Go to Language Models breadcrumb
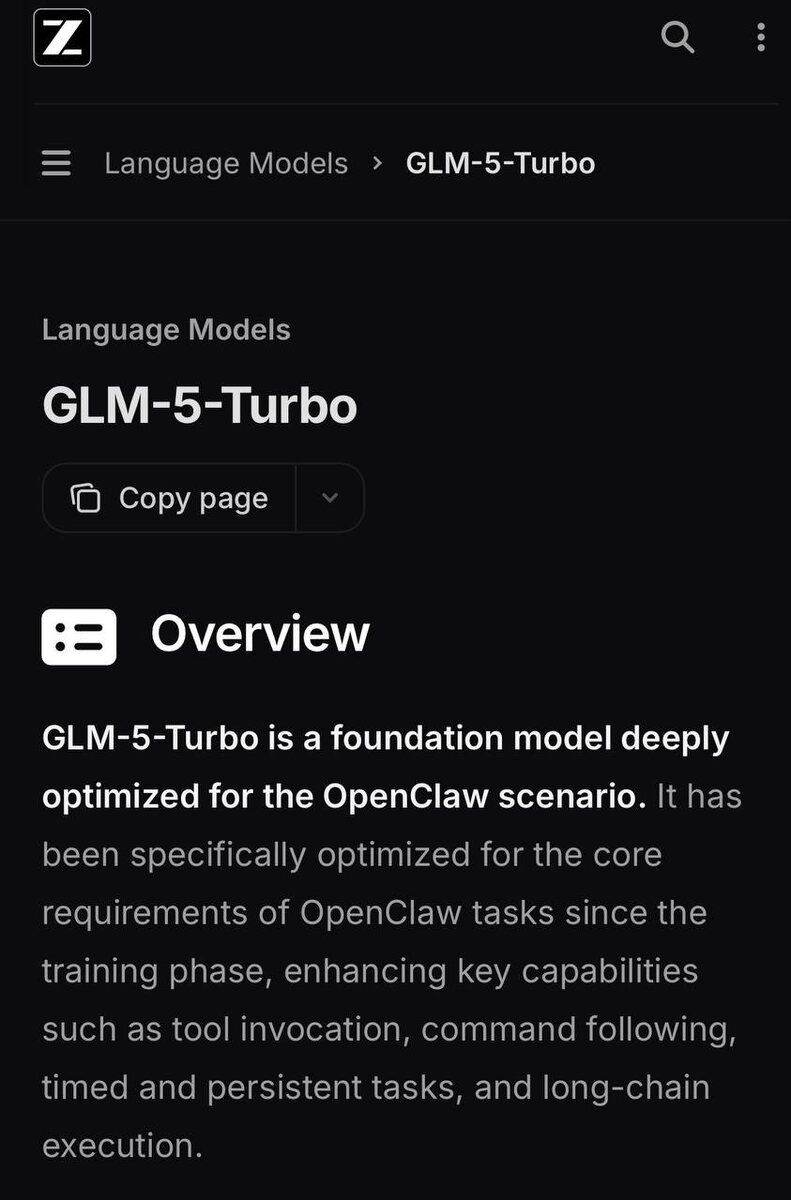791x1200 pixels. click(x=226, y=163)
